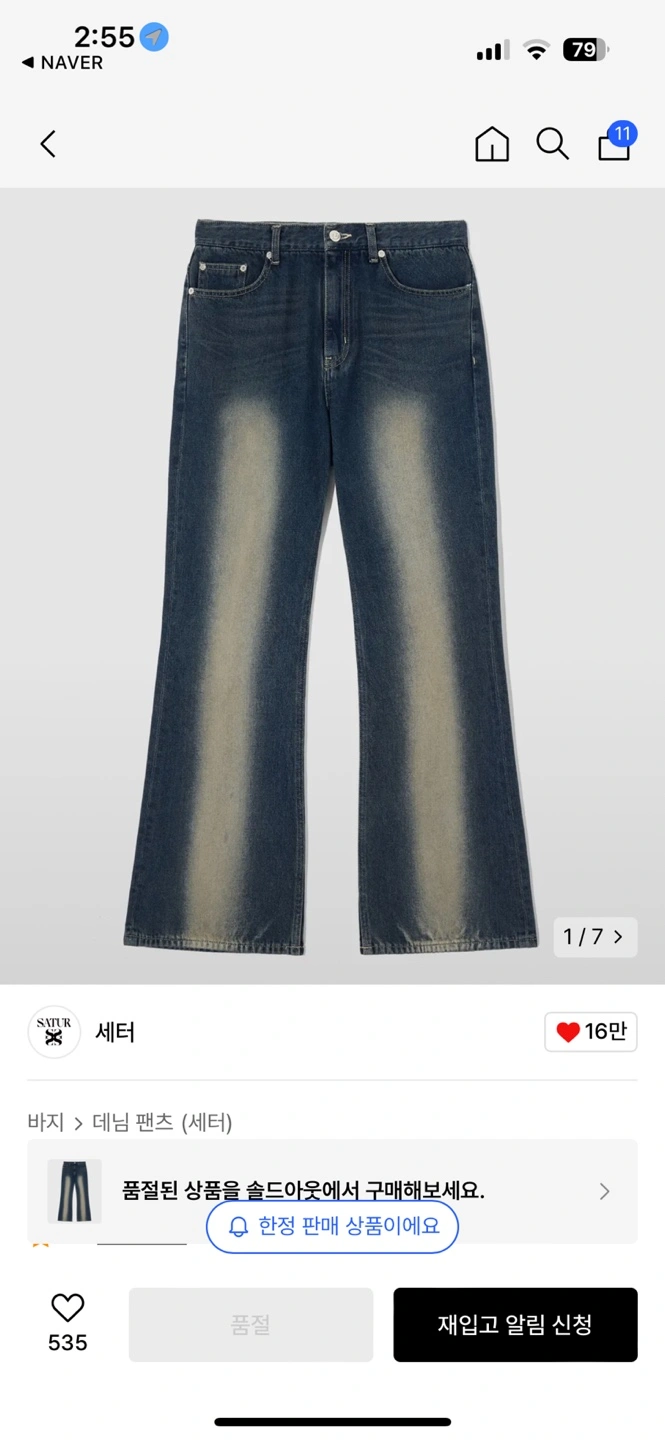Open the jeans product image full view

tap(332, 585)
